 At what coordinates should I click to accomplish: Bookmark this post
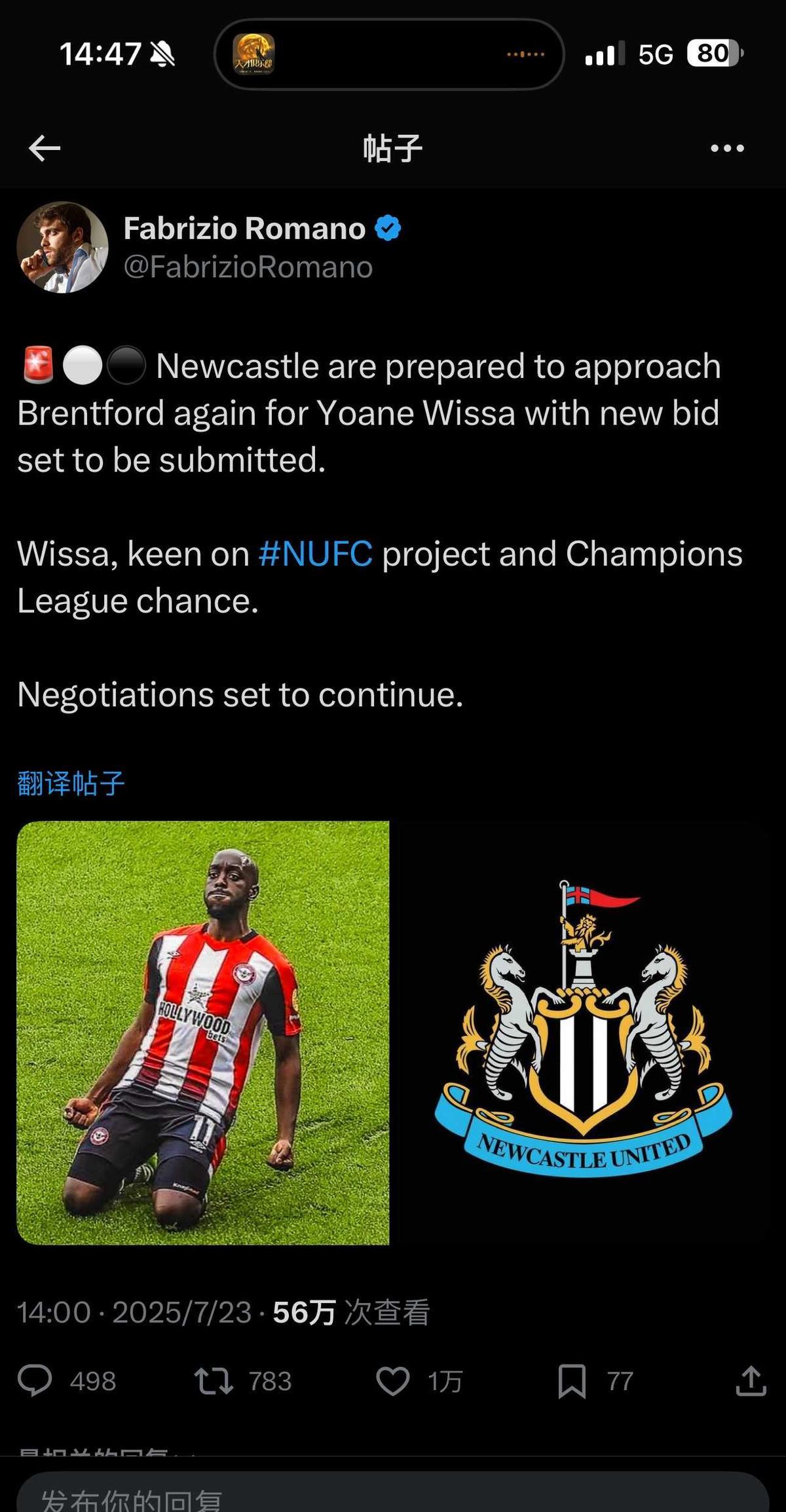tap(572, 1381)
